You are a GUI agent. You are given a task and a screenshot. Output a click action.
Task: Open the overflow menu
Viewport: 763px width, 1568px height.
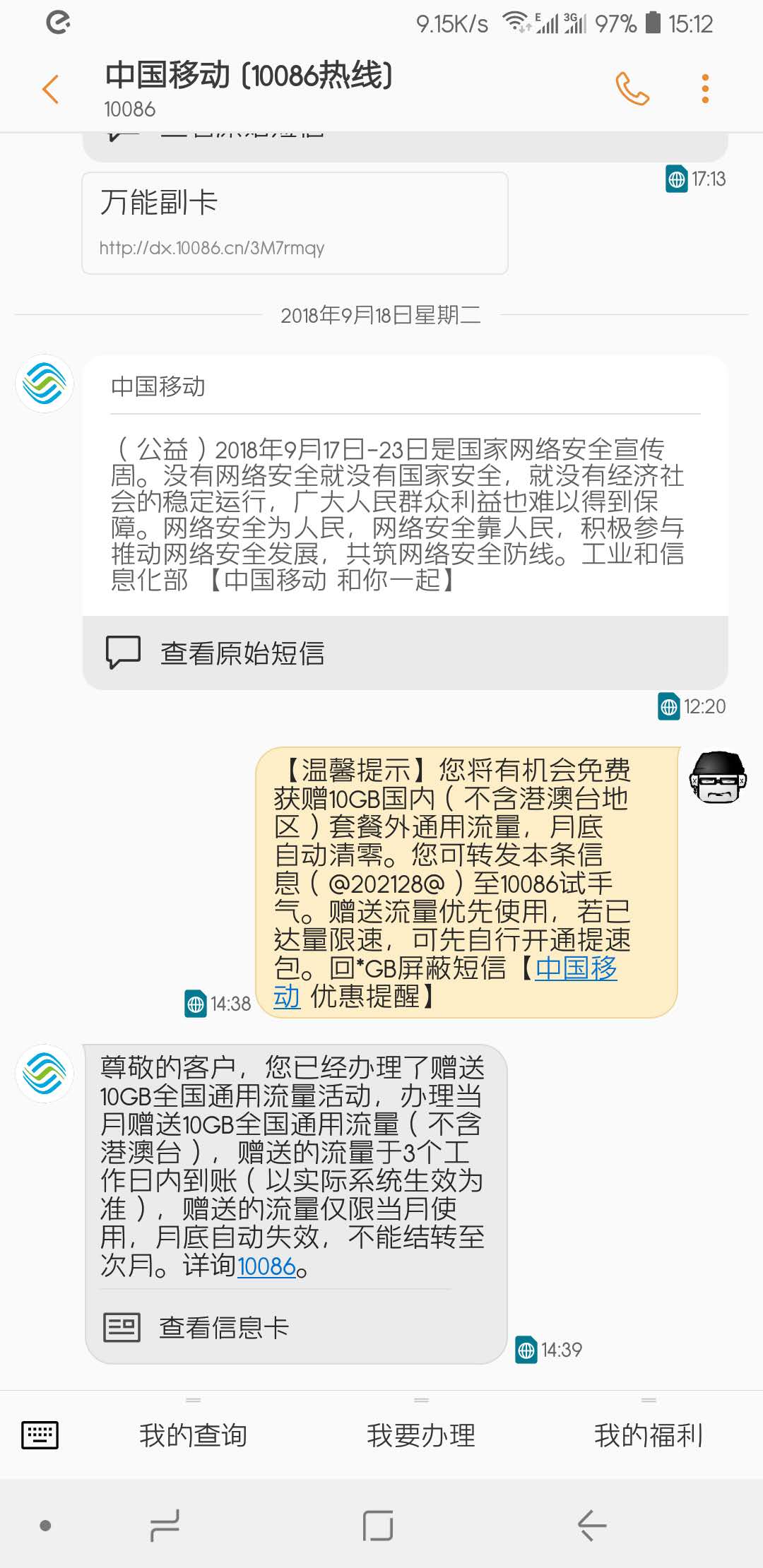pos(704,89)
